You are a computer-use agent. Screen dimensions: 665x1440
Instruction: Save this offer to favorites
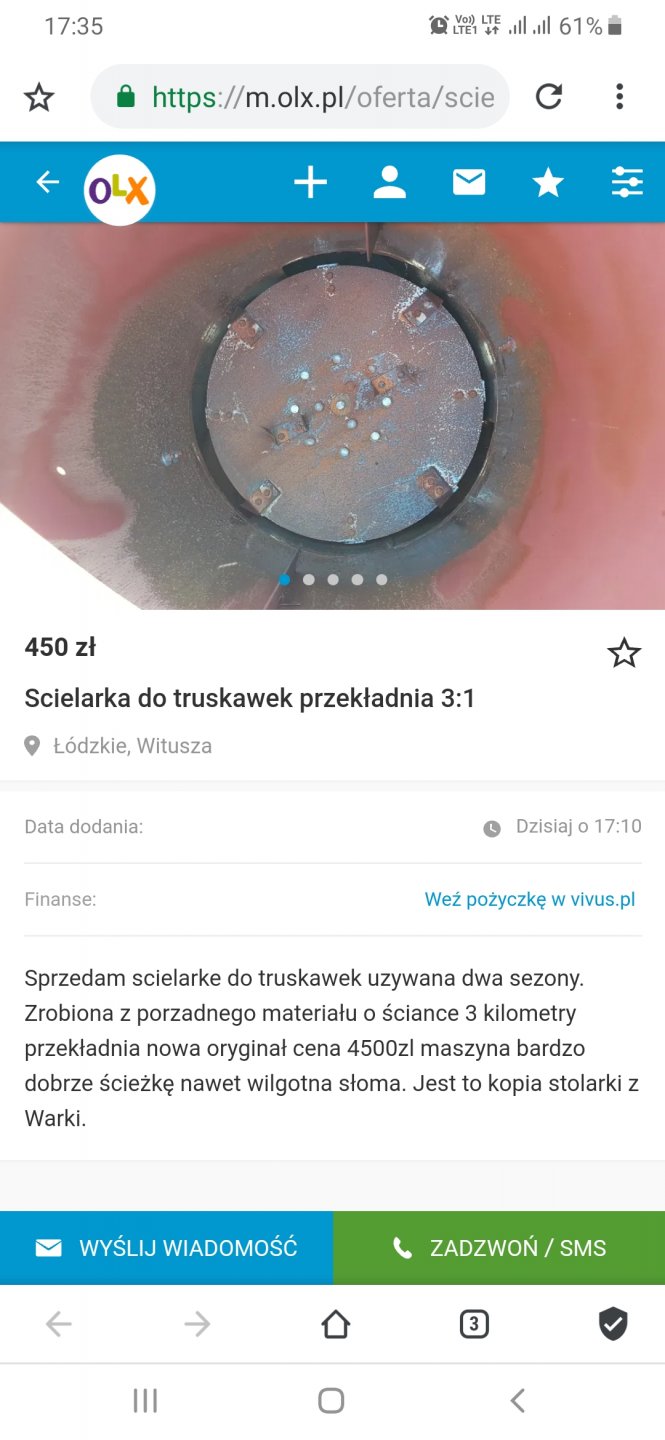point(624,653)
